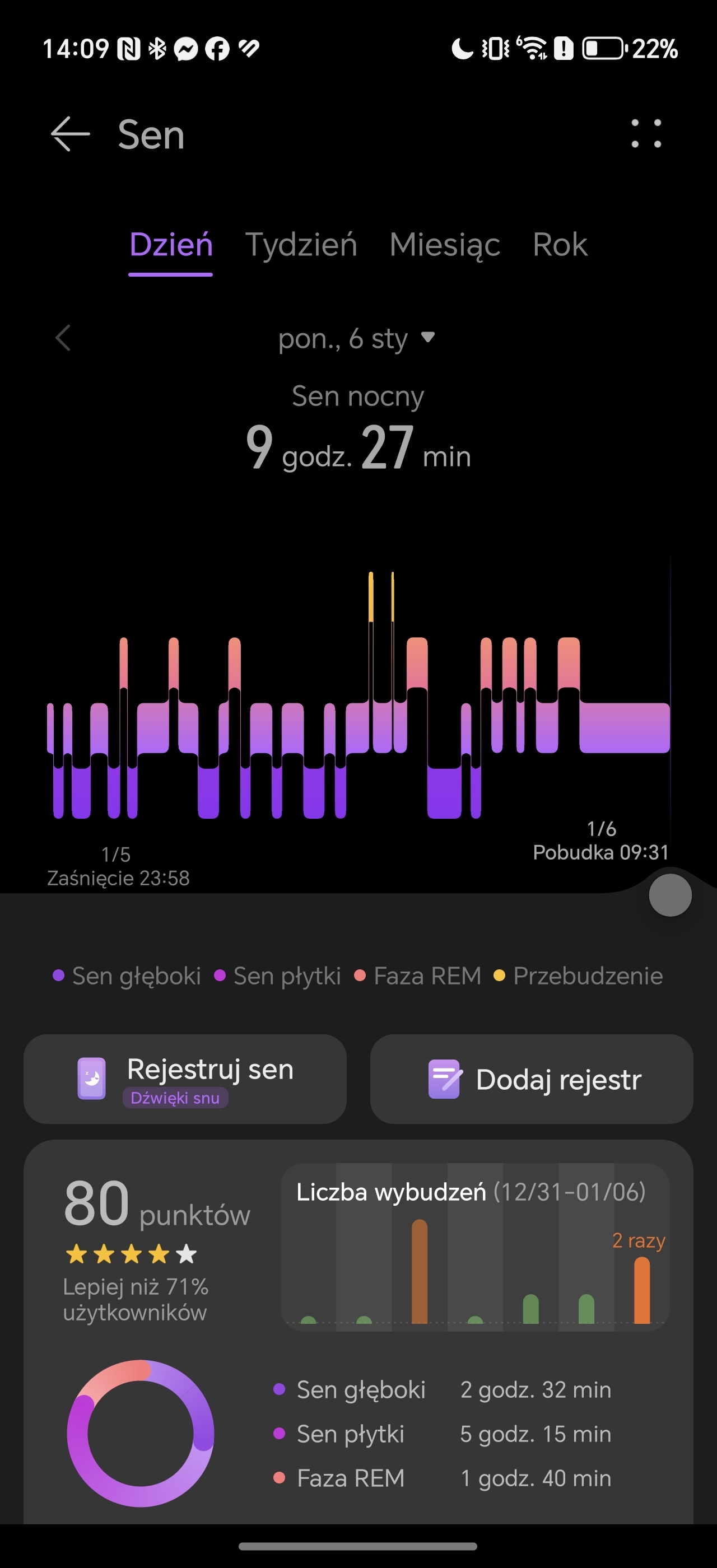Open the four-dot more options menu
This screenshot has width=717, height=1568.
[646, 134]
